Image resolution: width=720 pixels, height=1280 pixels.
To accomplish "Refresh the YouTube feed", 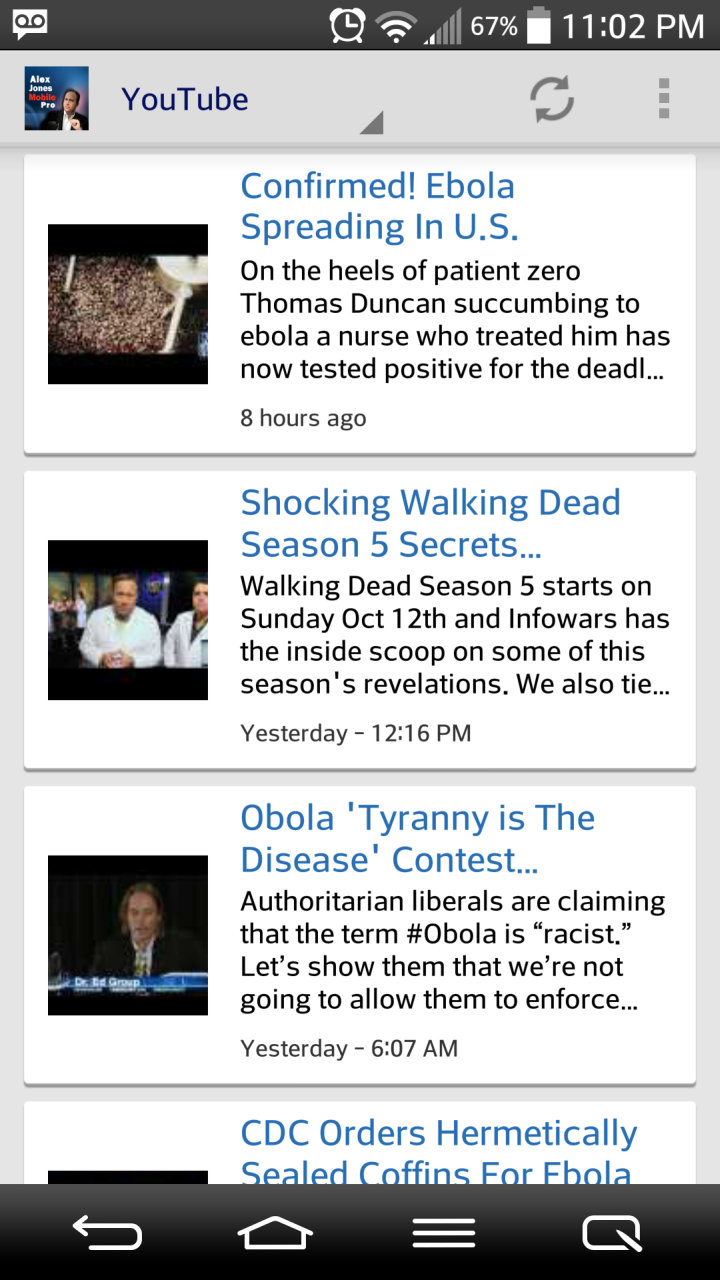I will click(552, 99).
